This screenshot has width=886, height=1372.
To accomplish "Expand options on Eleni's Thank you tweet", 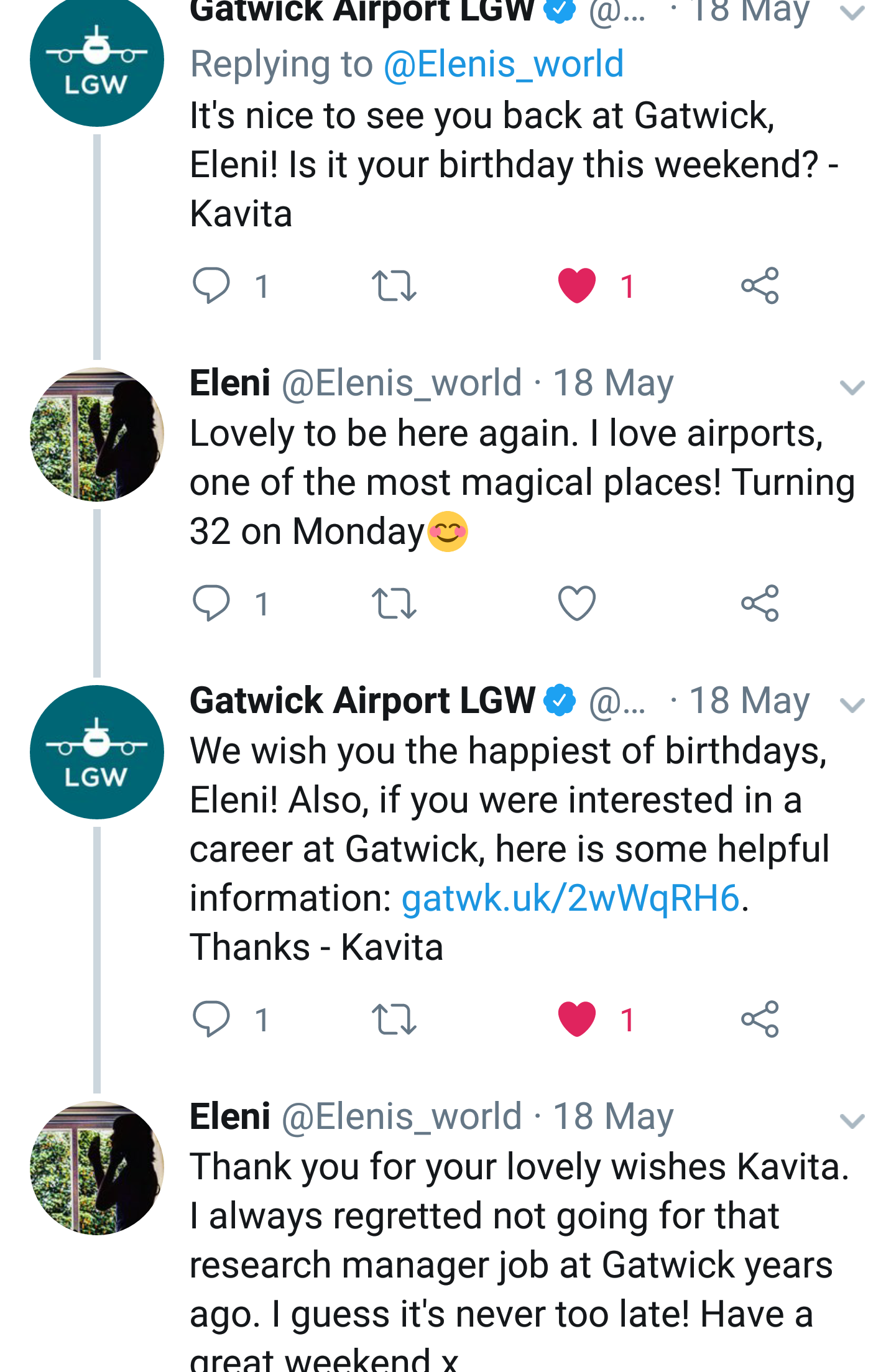I will (851, 1121).
